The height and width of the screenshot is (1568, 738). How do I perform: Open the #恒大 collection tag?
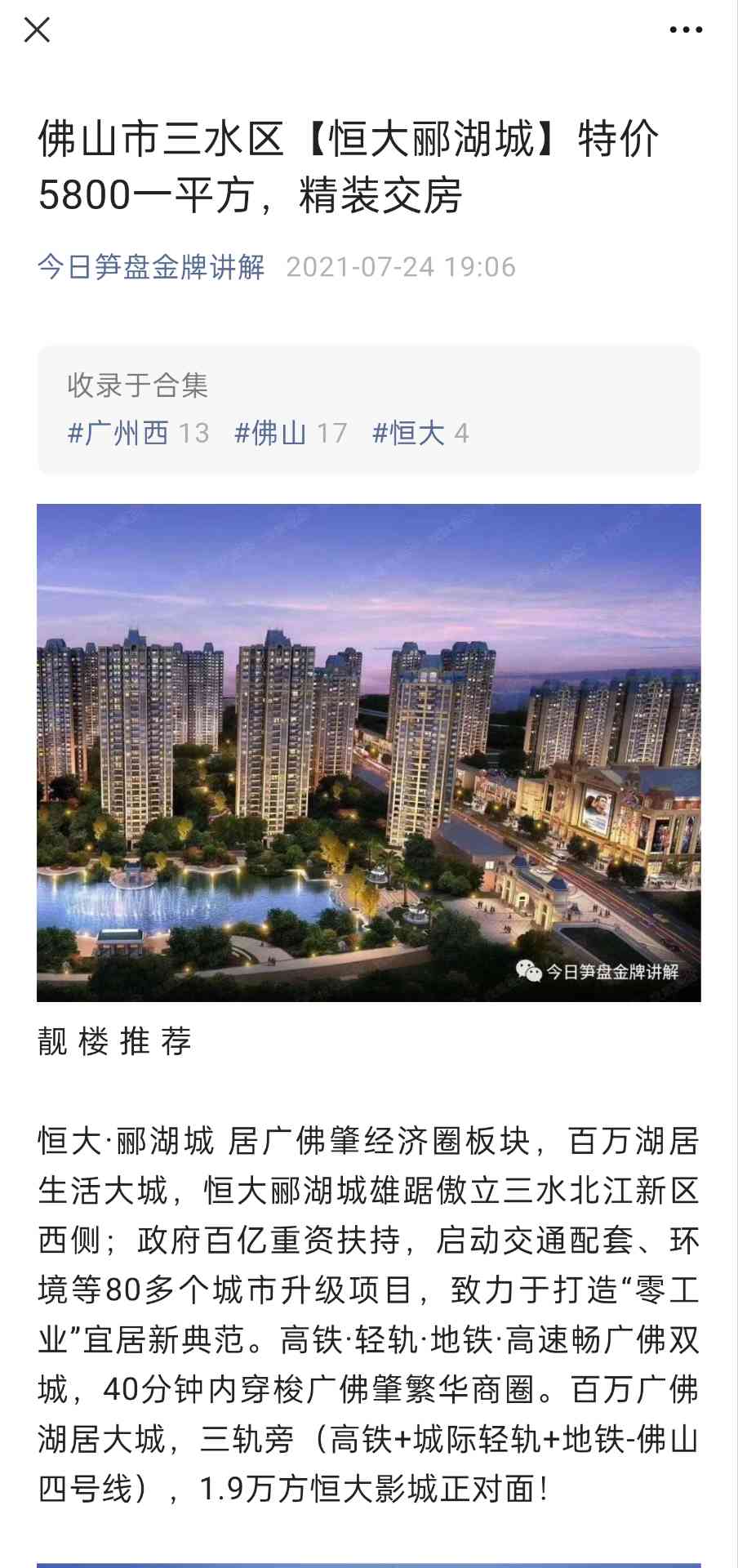coord(420,433)
